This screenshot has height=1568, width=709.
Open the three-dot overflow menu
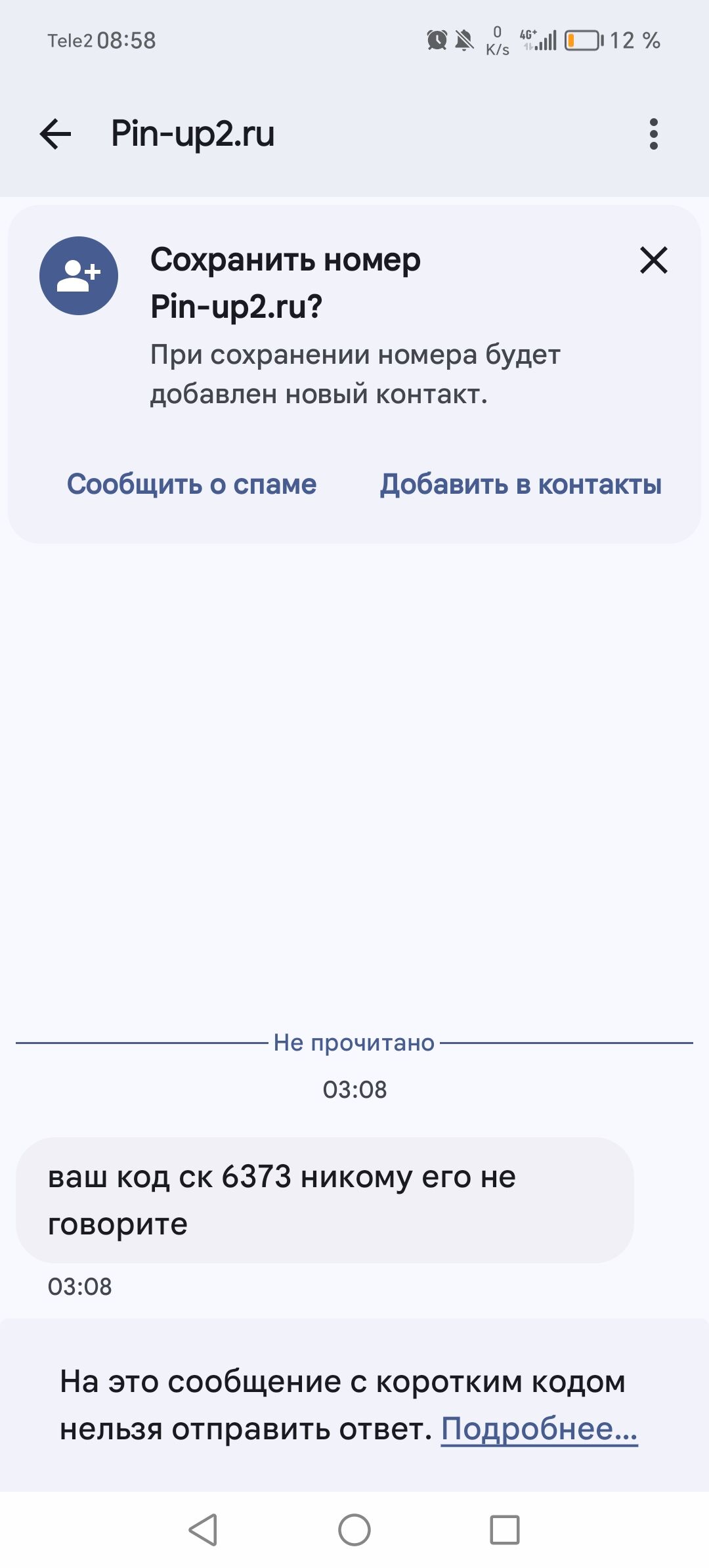(653, 134)
